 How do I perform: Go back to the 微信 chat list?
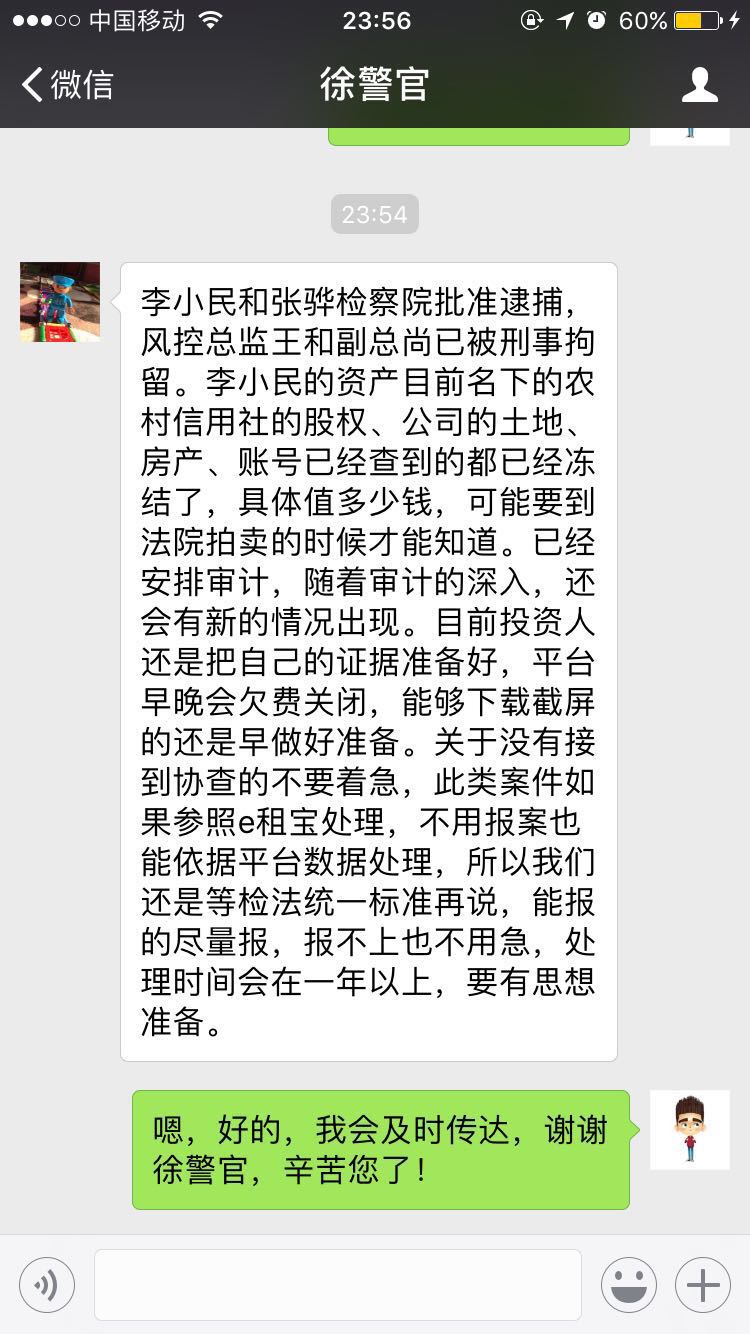(x=66, y=85)
